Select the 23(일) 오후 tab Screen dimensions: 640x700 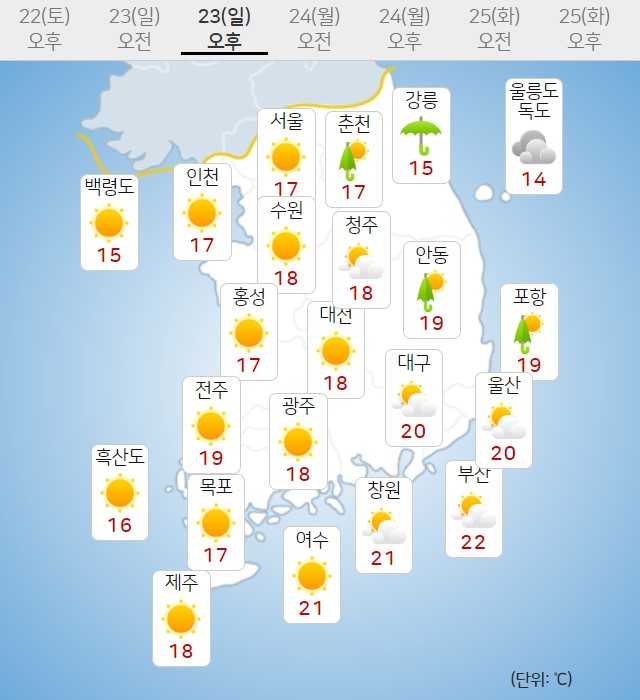(224, 28)
